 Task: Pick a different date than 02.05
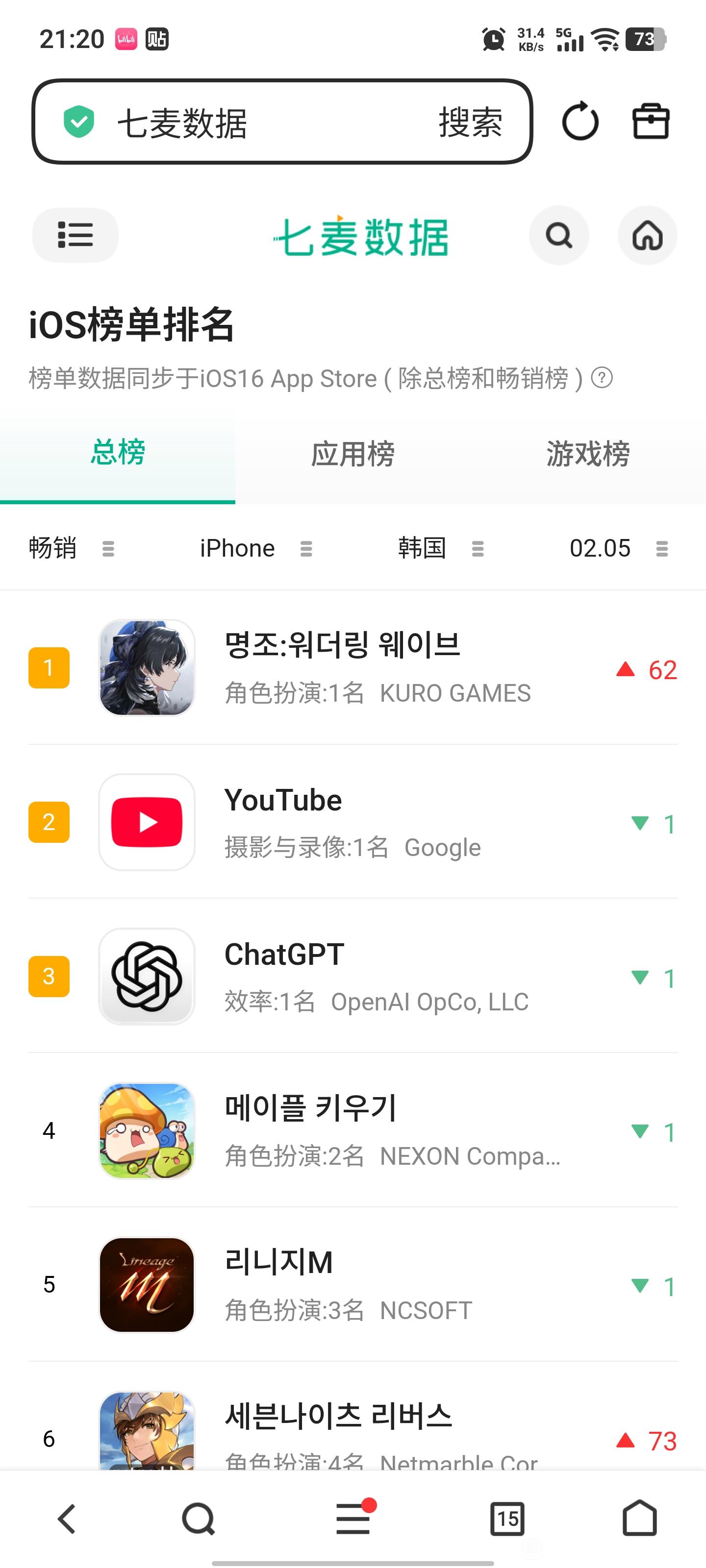(618, 548)
